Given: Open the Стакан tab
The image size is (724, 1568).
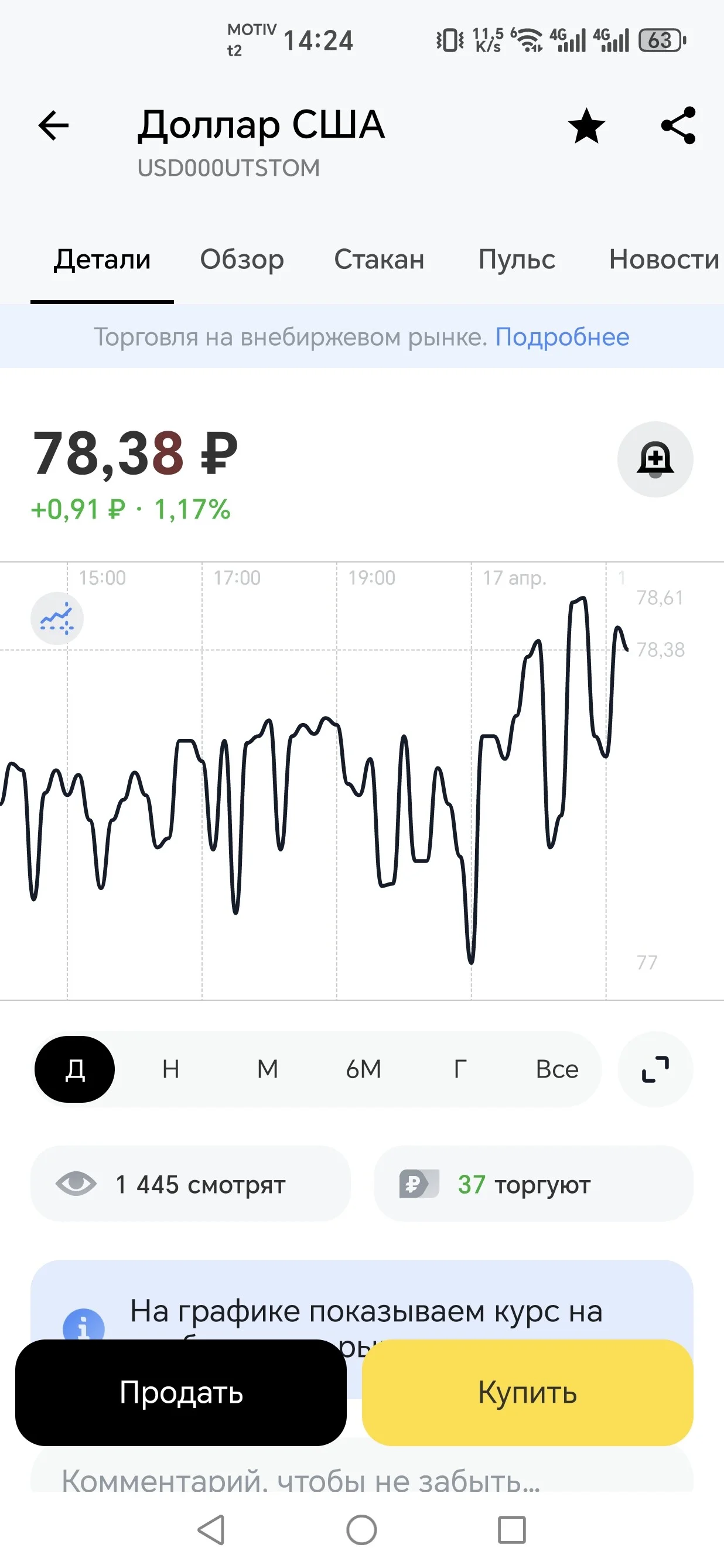Looking at the screenshot, I should click(x=379, y=260).
